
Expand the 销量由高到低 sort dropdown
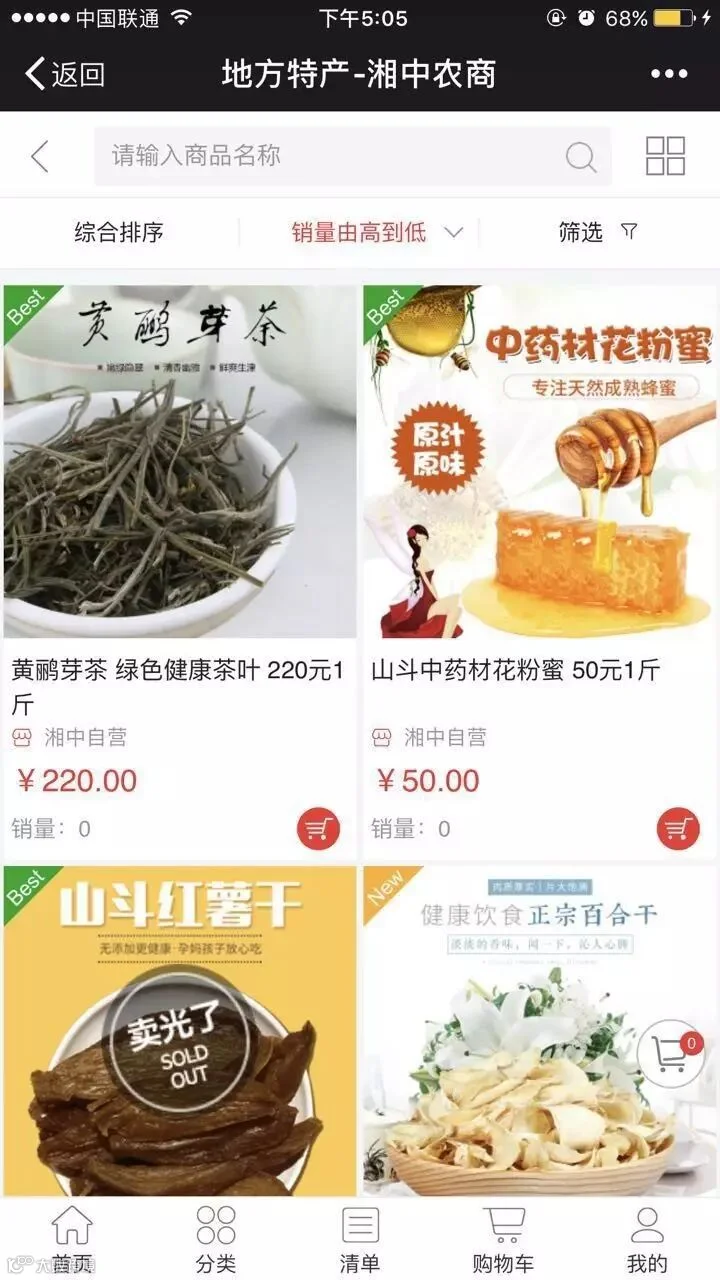[377, 233]
